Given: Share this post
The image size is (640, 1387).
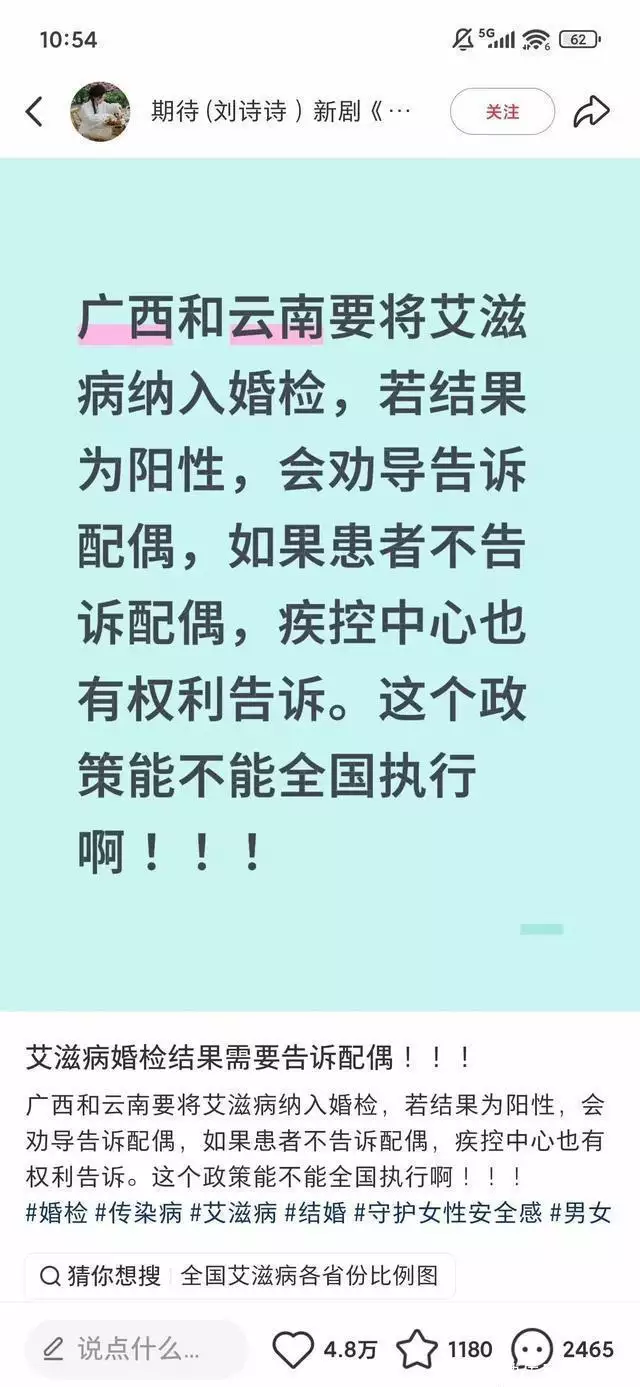Looking at the screenshot, I should pos(591,111).
